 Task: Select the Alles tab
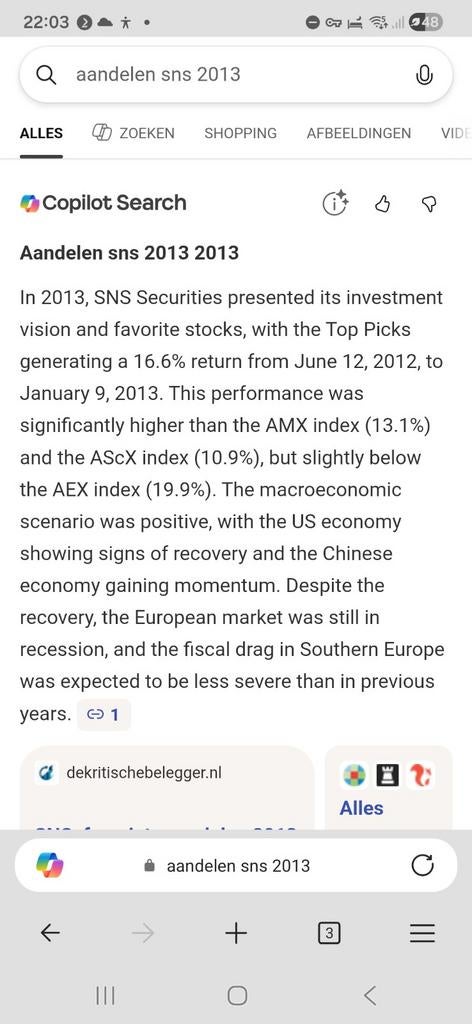coord(41,133)
